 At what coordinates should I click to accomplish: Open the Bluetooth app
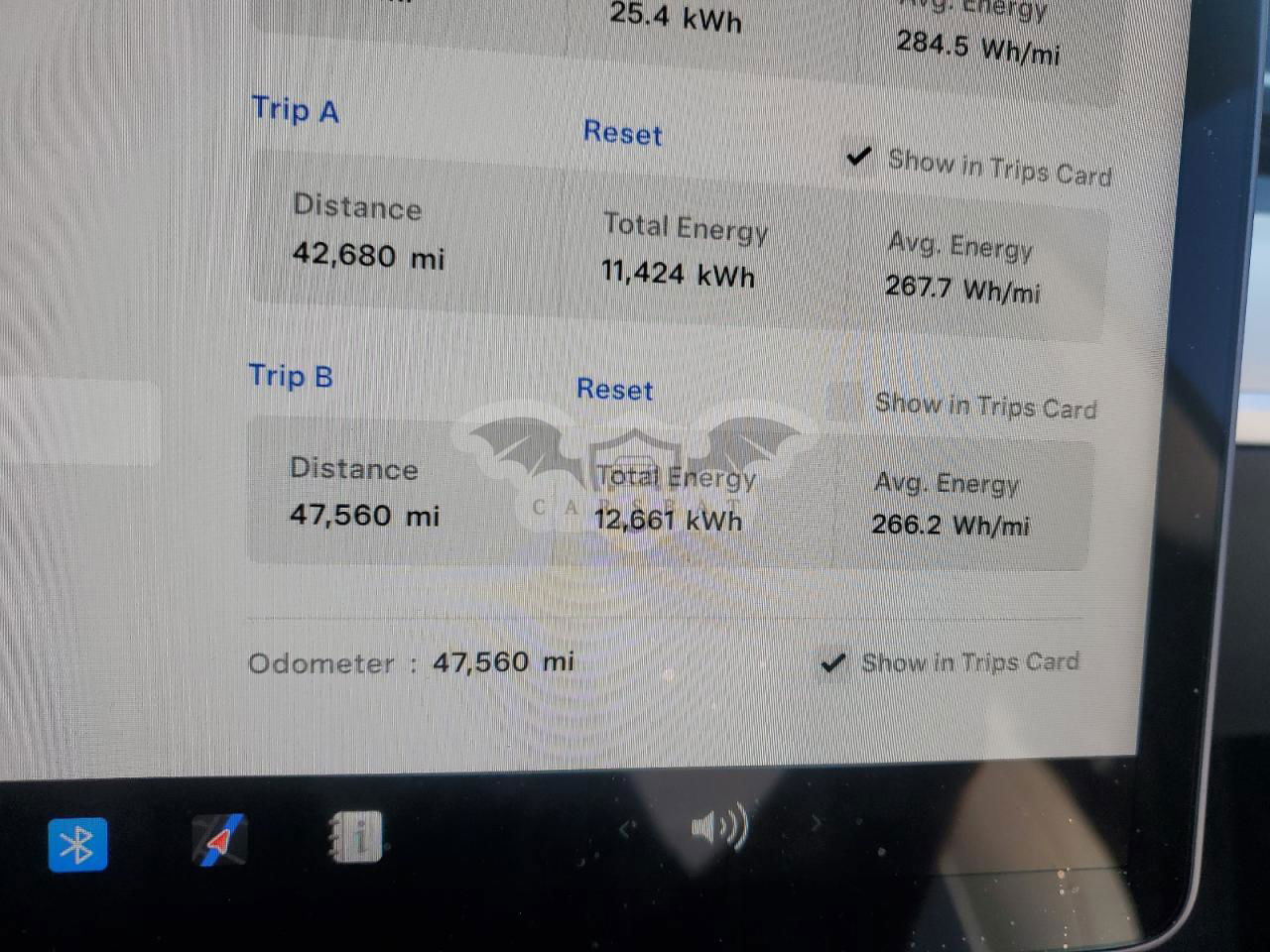[x=77, y=845]
